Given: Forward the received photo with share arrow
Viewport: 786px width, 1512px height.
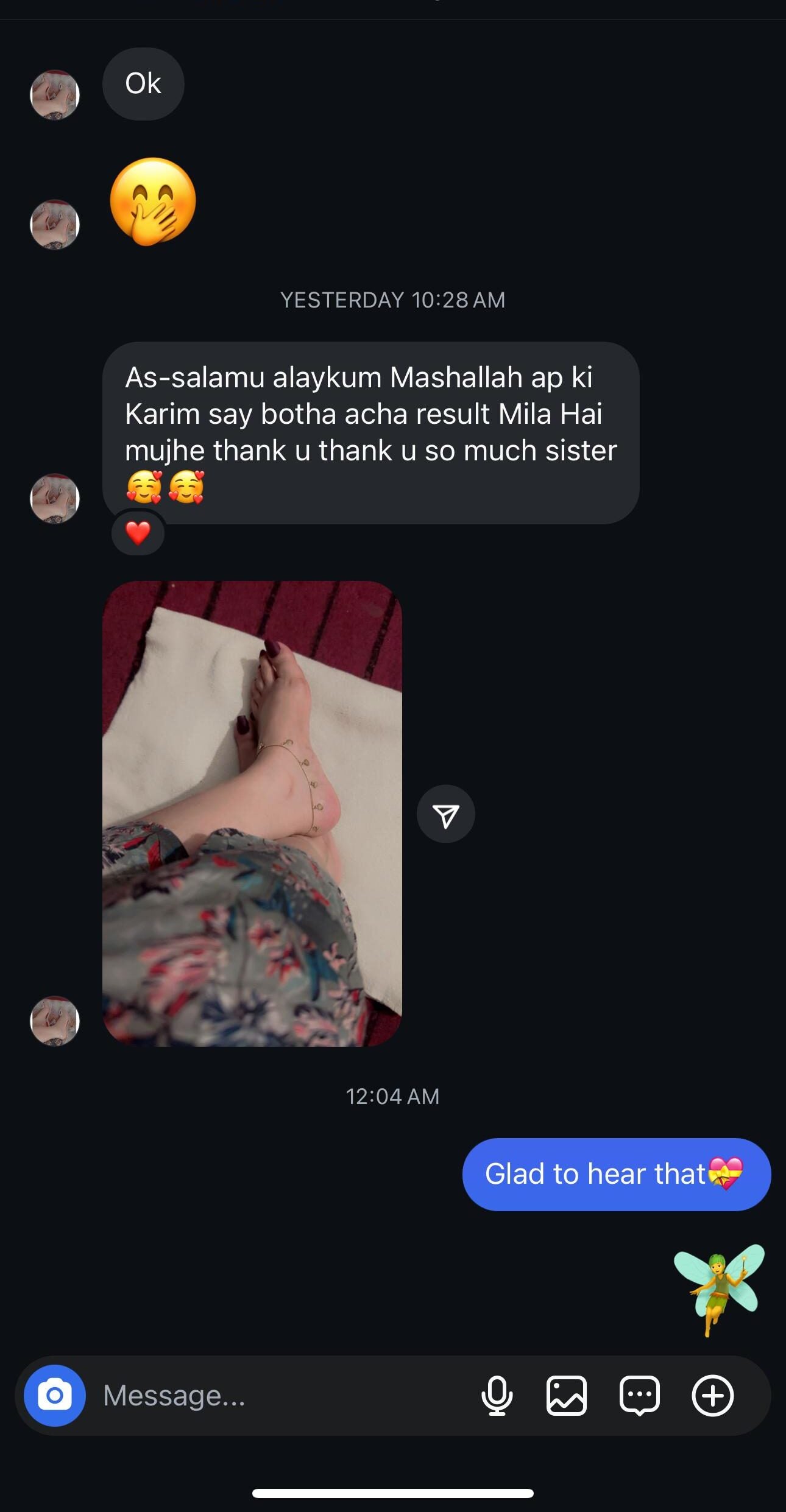Looking at the screenshot, I should pyautogui.click(x=445, y=814).
